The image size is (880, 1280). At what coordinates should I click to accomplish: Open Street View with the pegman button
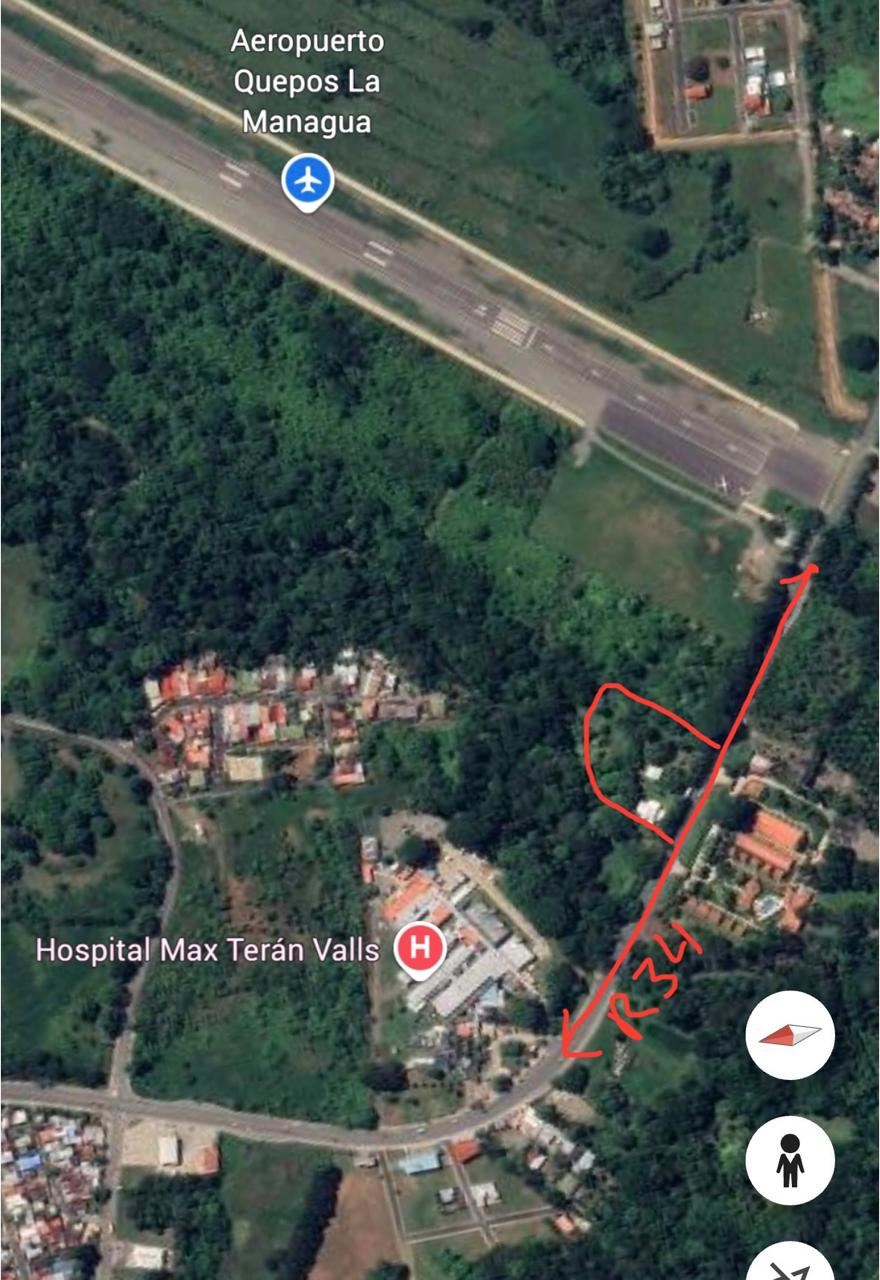(x=790, y=1160)
